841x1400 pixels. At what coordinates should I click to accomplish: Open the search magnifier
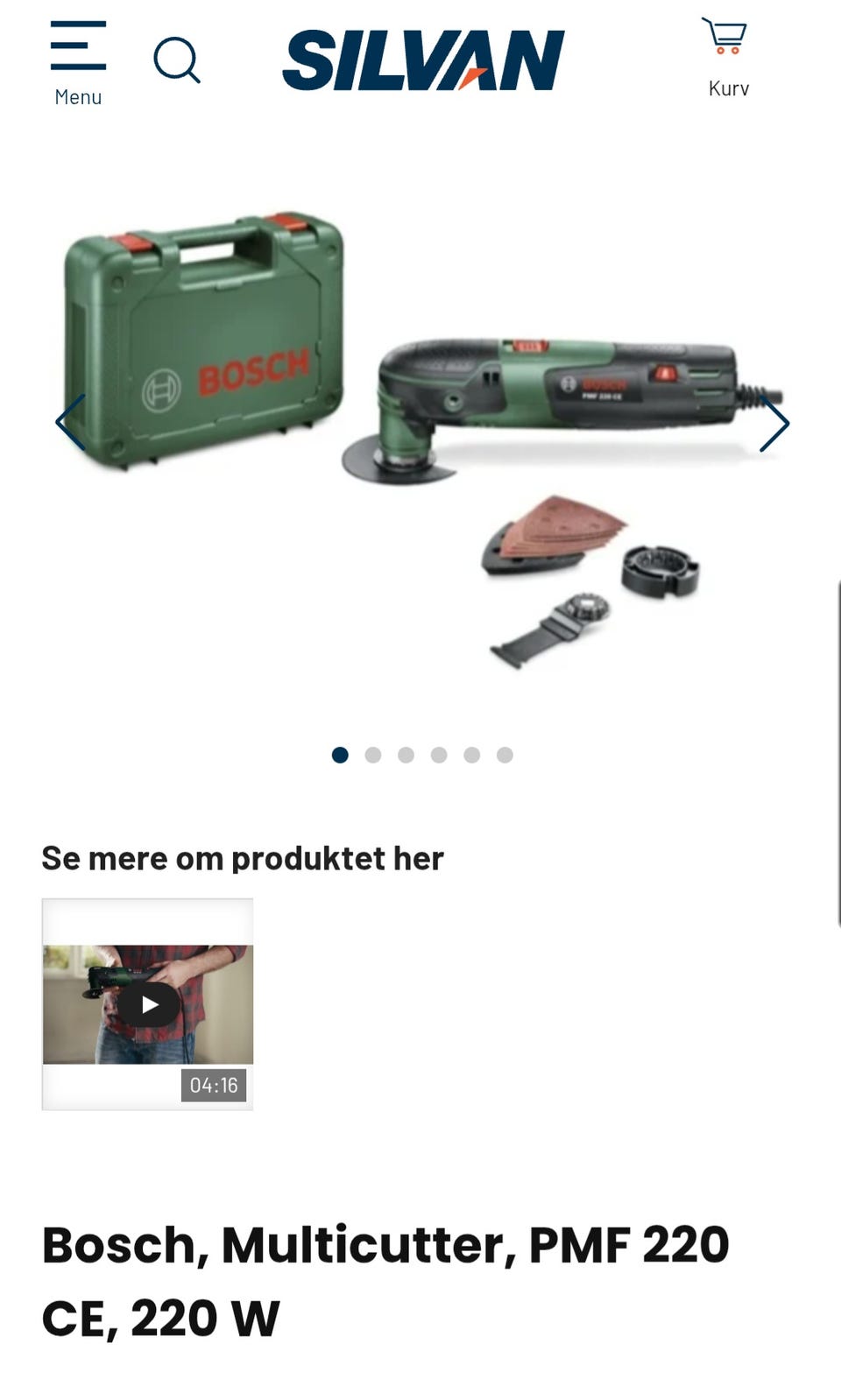(x=176, y=60)
